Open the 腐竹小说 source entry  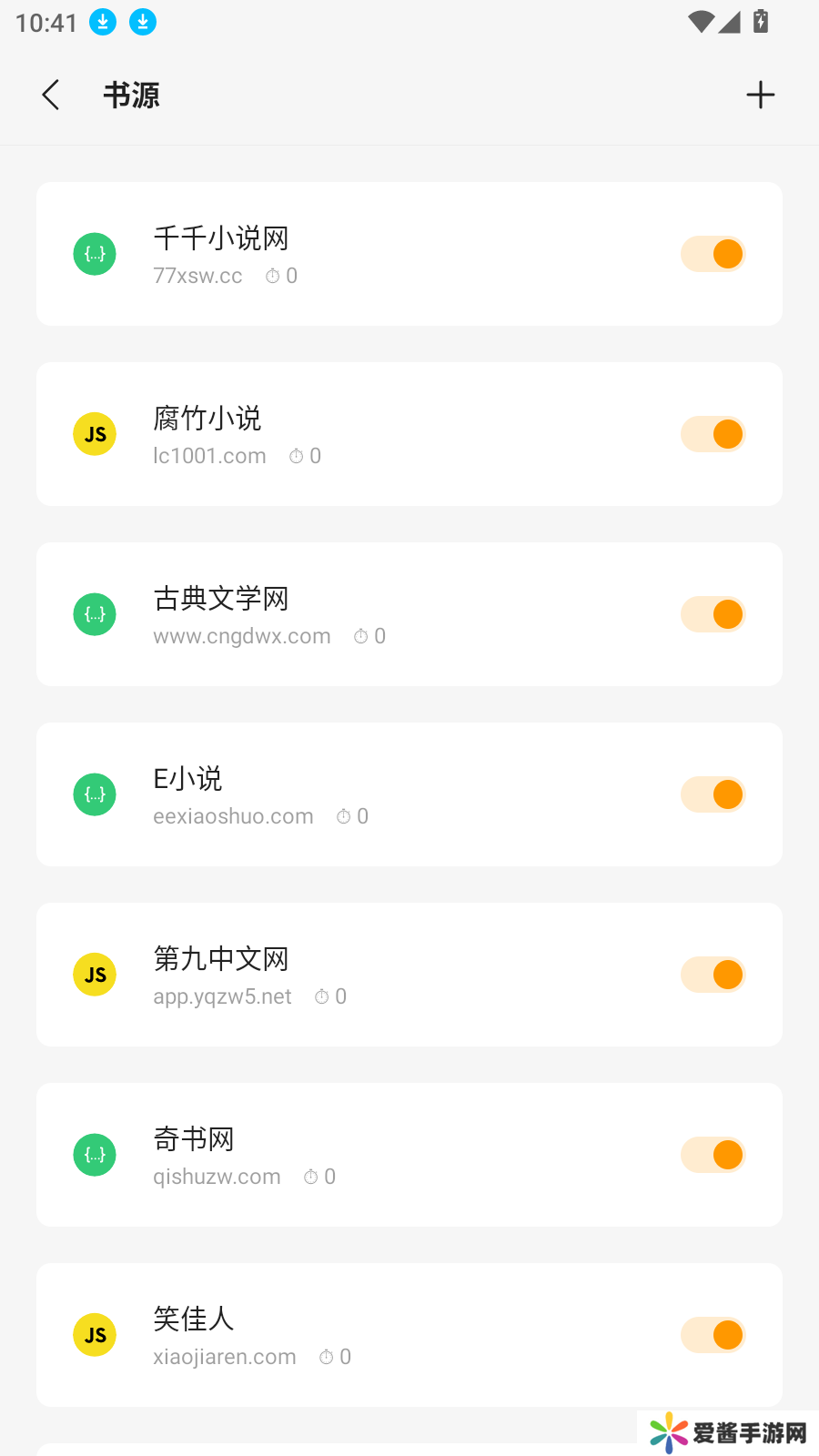(x=364, y=434)
